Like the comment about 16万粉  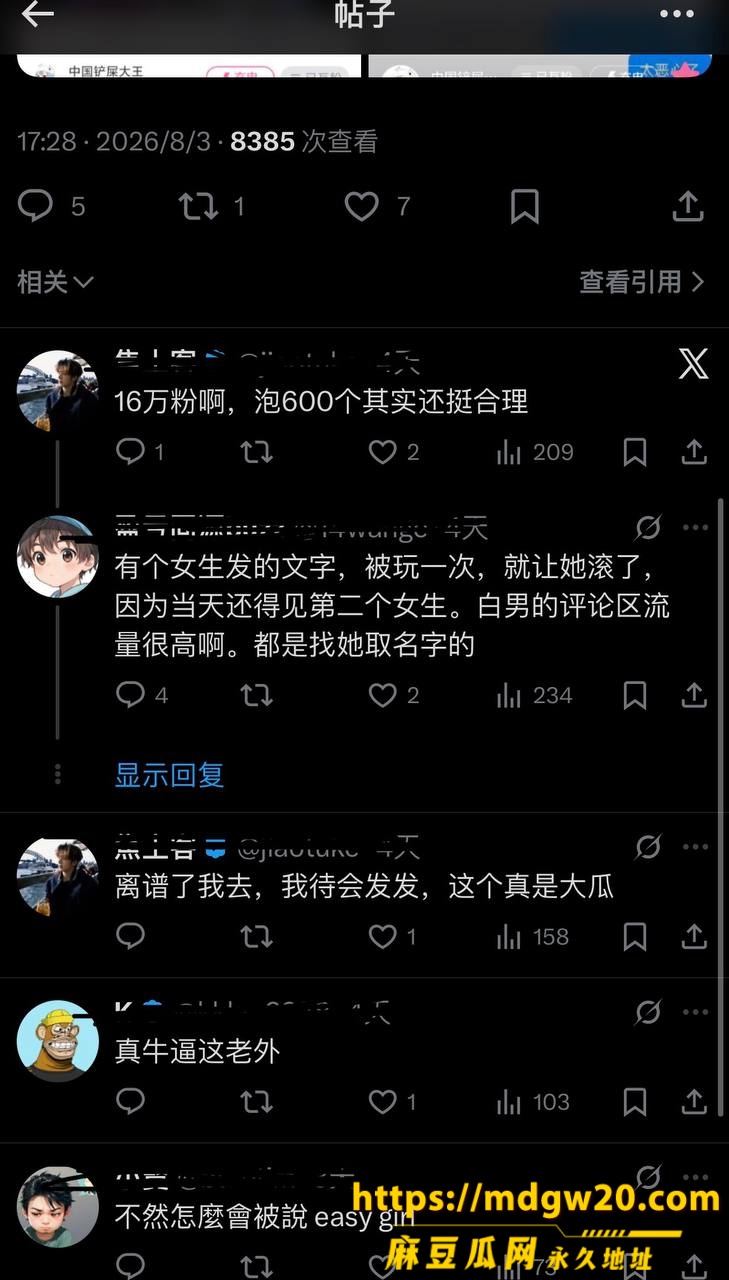383,452
